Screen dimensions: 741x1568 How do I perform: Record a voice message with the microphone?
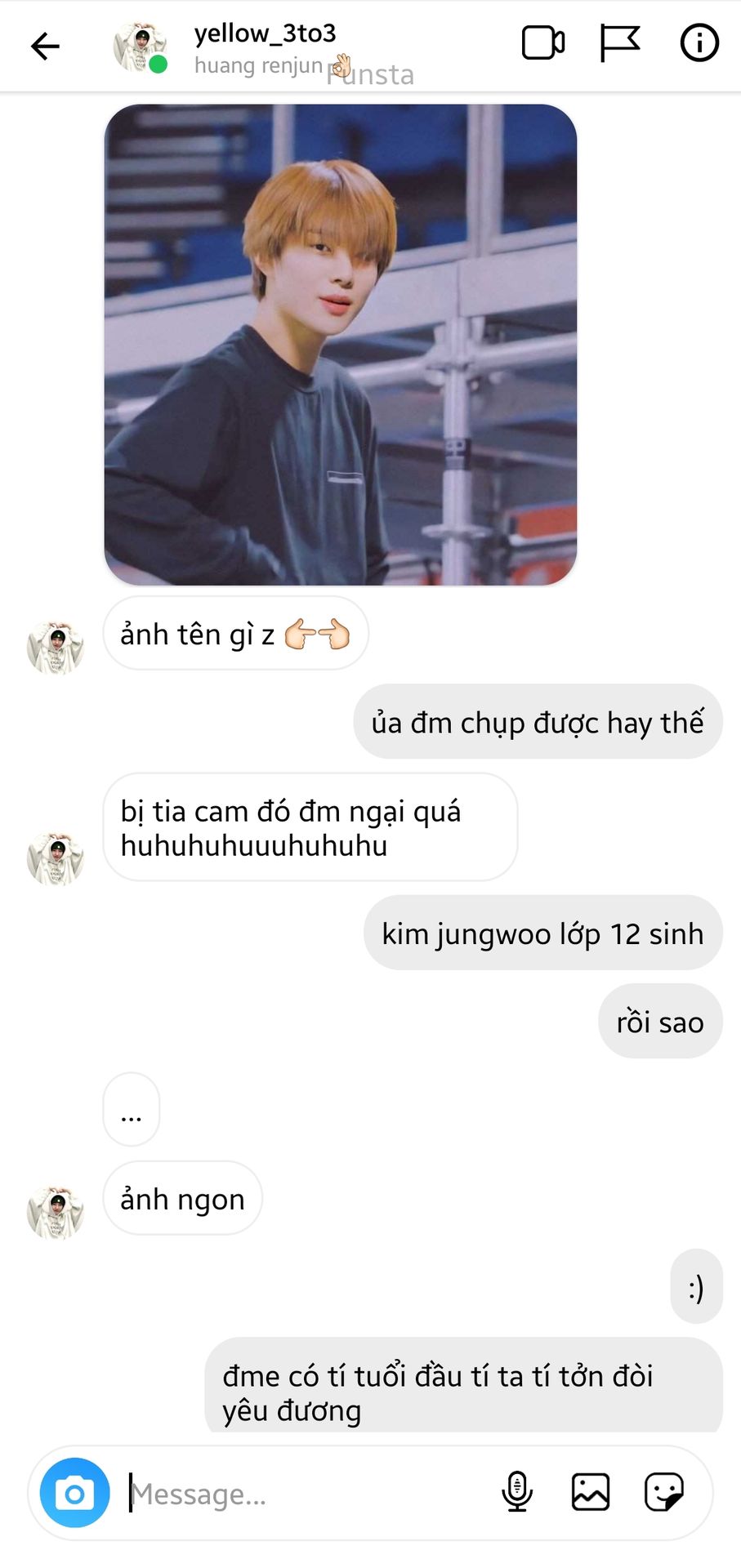tap(517, 1493)
